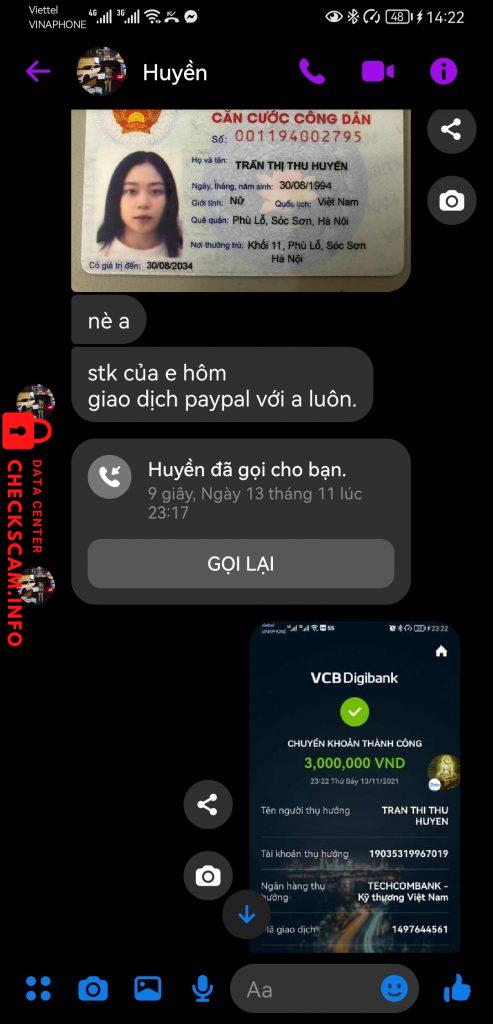Jump to latest messages with down arrow
493x1024 pixels.
[246, 915]
